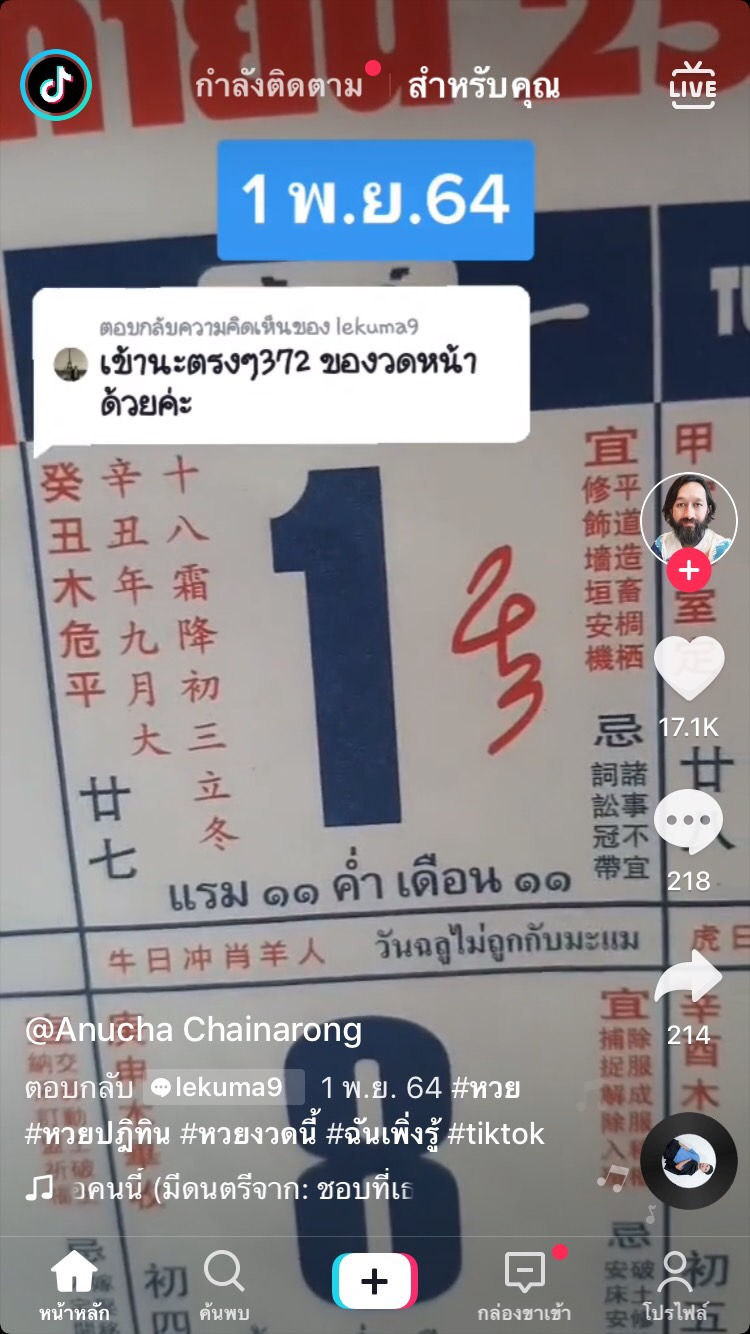Screen dimensions: 750x1334
Task: Open the comments on this video
Action: (x=688, y=824)
